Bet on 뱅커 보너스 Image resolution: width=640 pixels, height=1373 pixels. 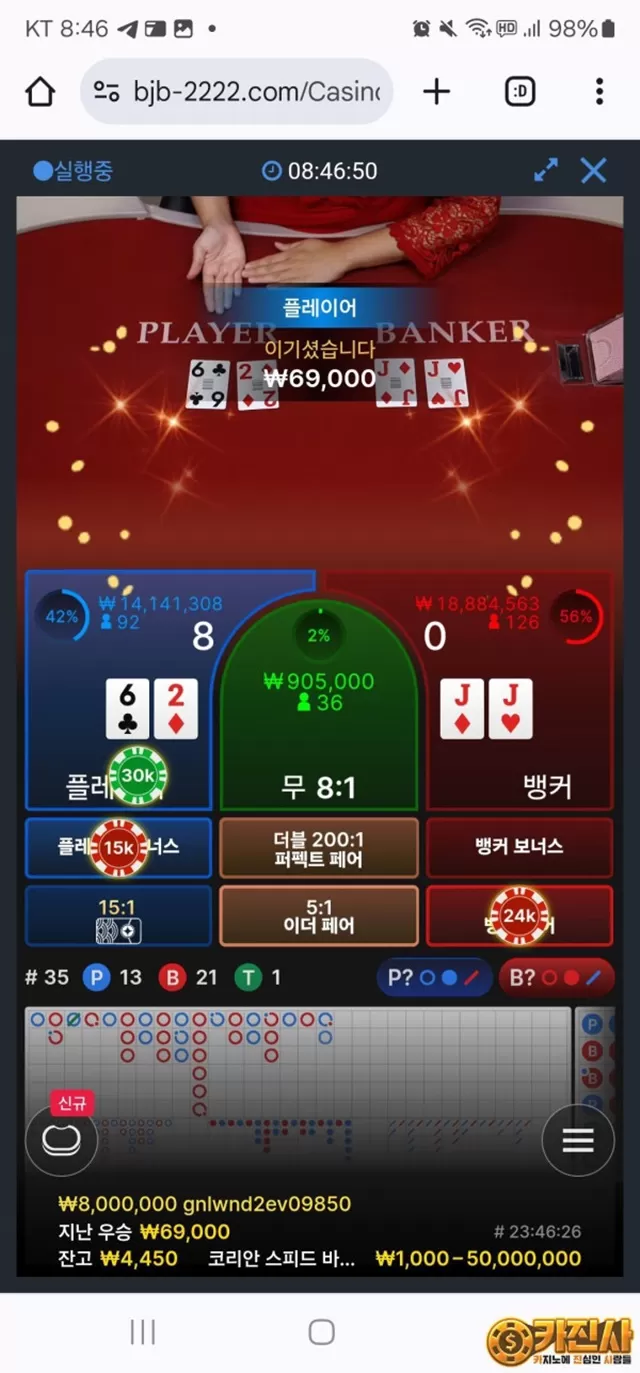pos(520,847)
